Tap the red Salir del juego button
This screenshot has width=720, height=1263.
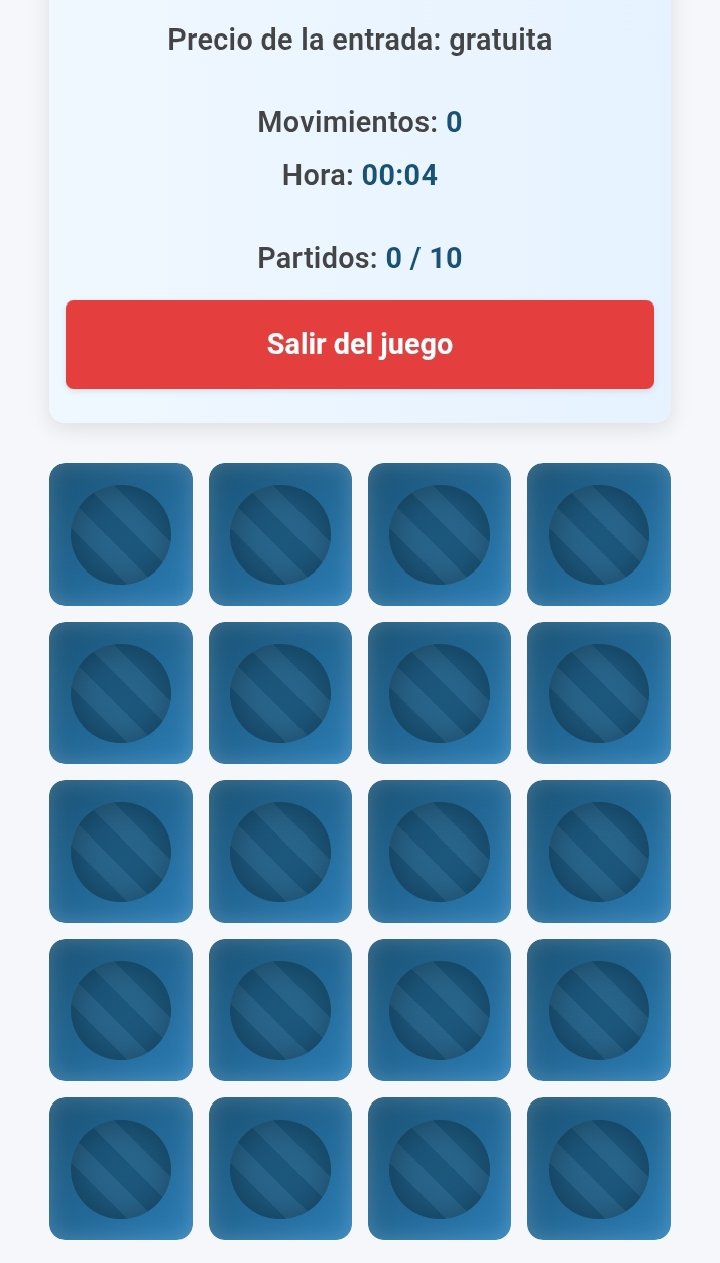[x=360, y=344]
